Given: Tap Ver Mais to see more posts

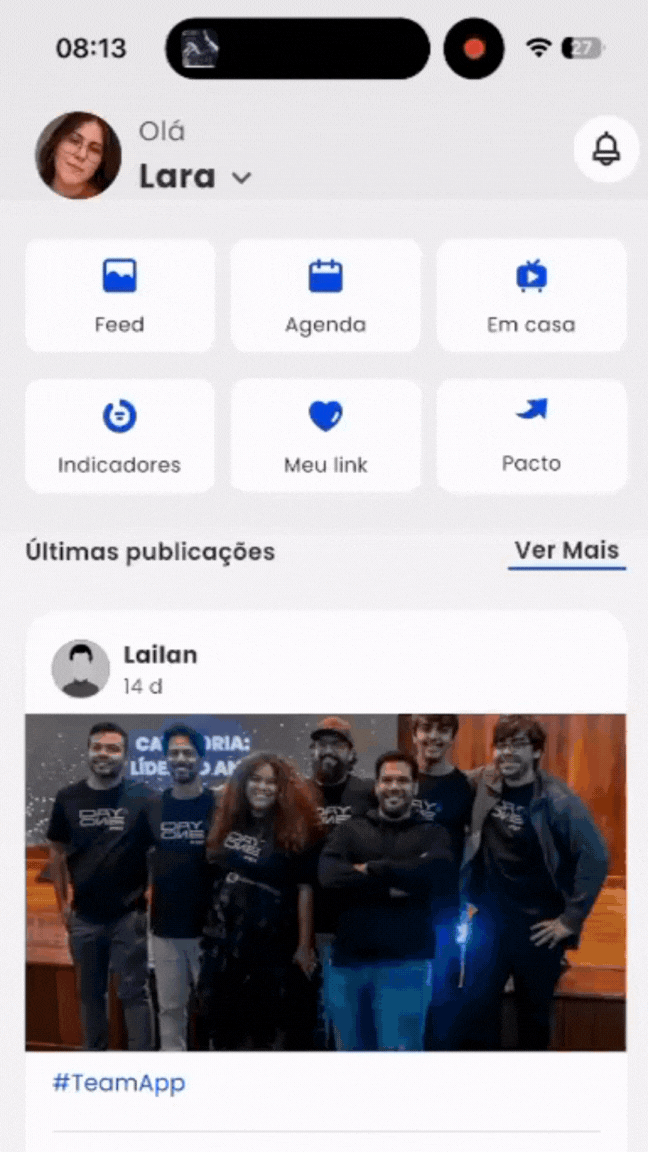Looking at the screenshot, I should [566, 551].
